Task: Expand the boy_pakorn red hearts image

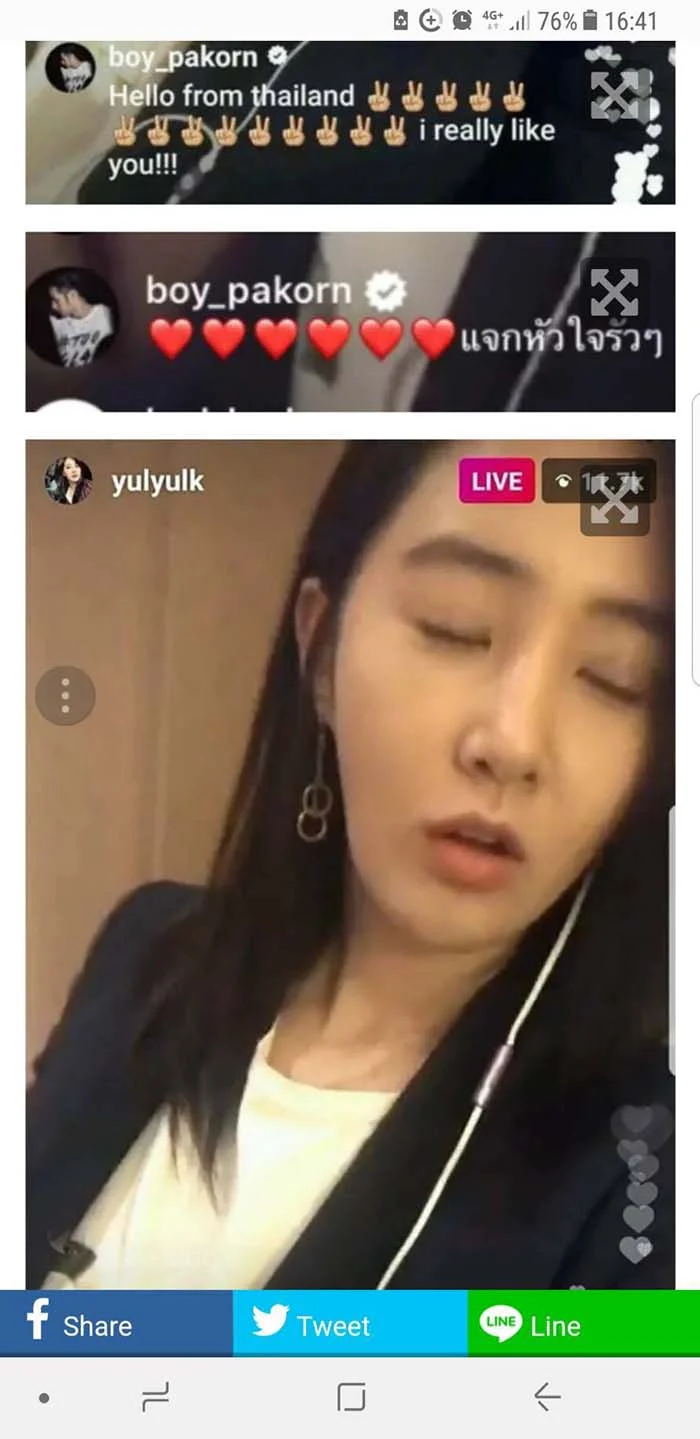Action: click(614, 293)
